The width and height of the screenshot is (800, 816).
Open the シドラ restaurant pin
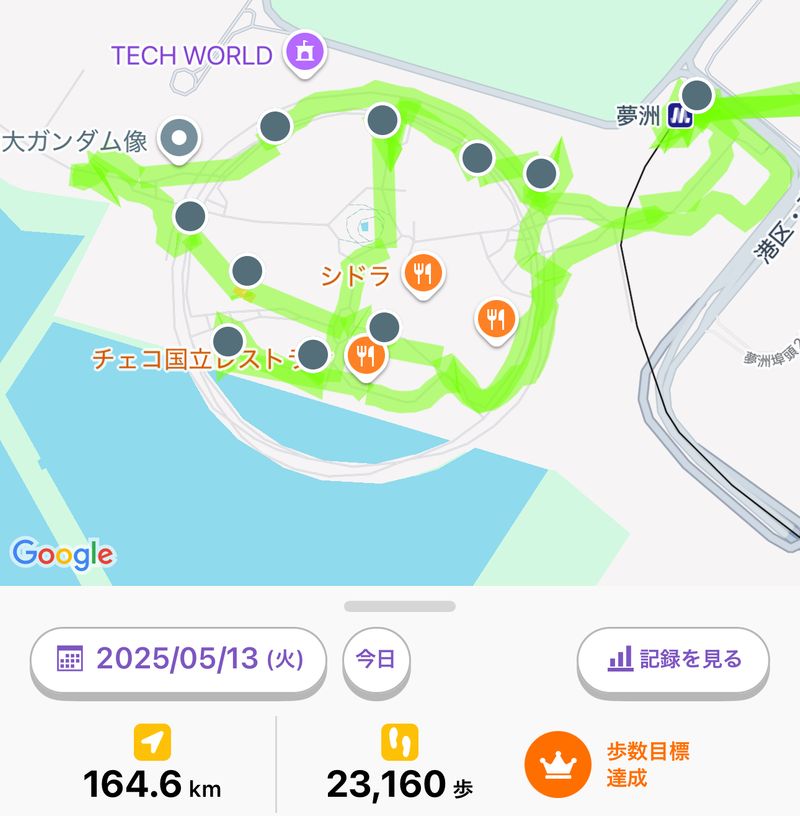424,272
